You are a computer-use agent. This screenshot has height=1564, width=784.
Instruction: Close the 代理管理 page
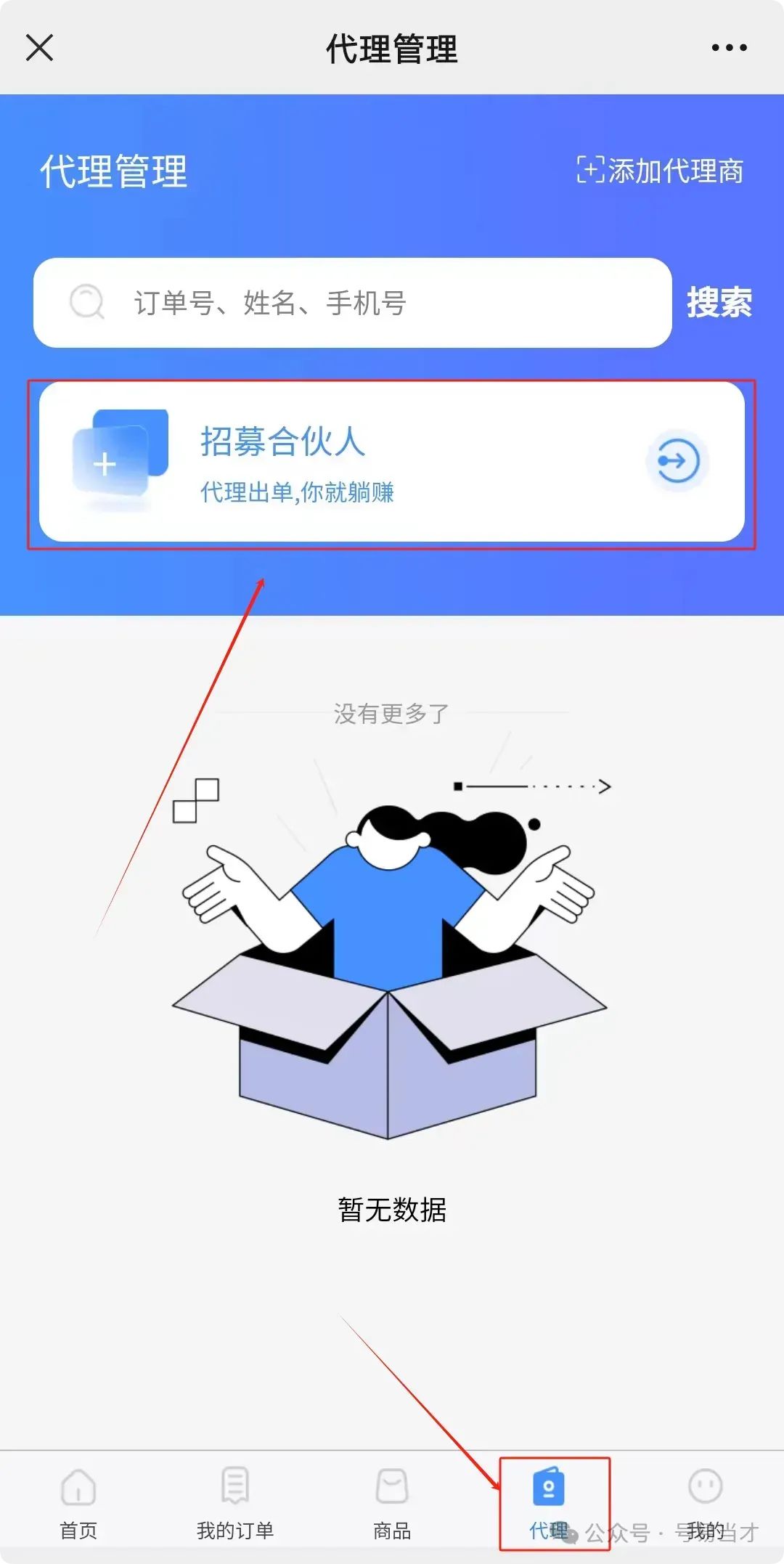39,48
